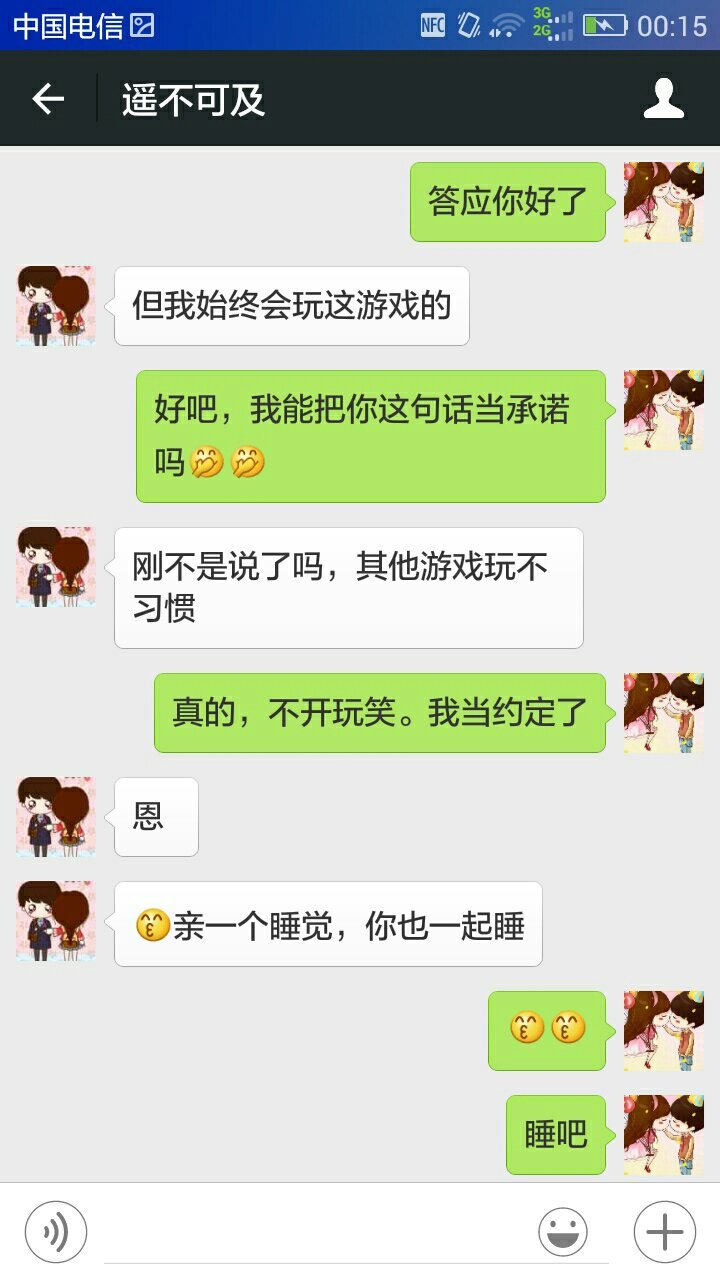Screen dimensions: 720x1280
Task: Go back from the 遥不可及 chat
Action: coord(47,99)
